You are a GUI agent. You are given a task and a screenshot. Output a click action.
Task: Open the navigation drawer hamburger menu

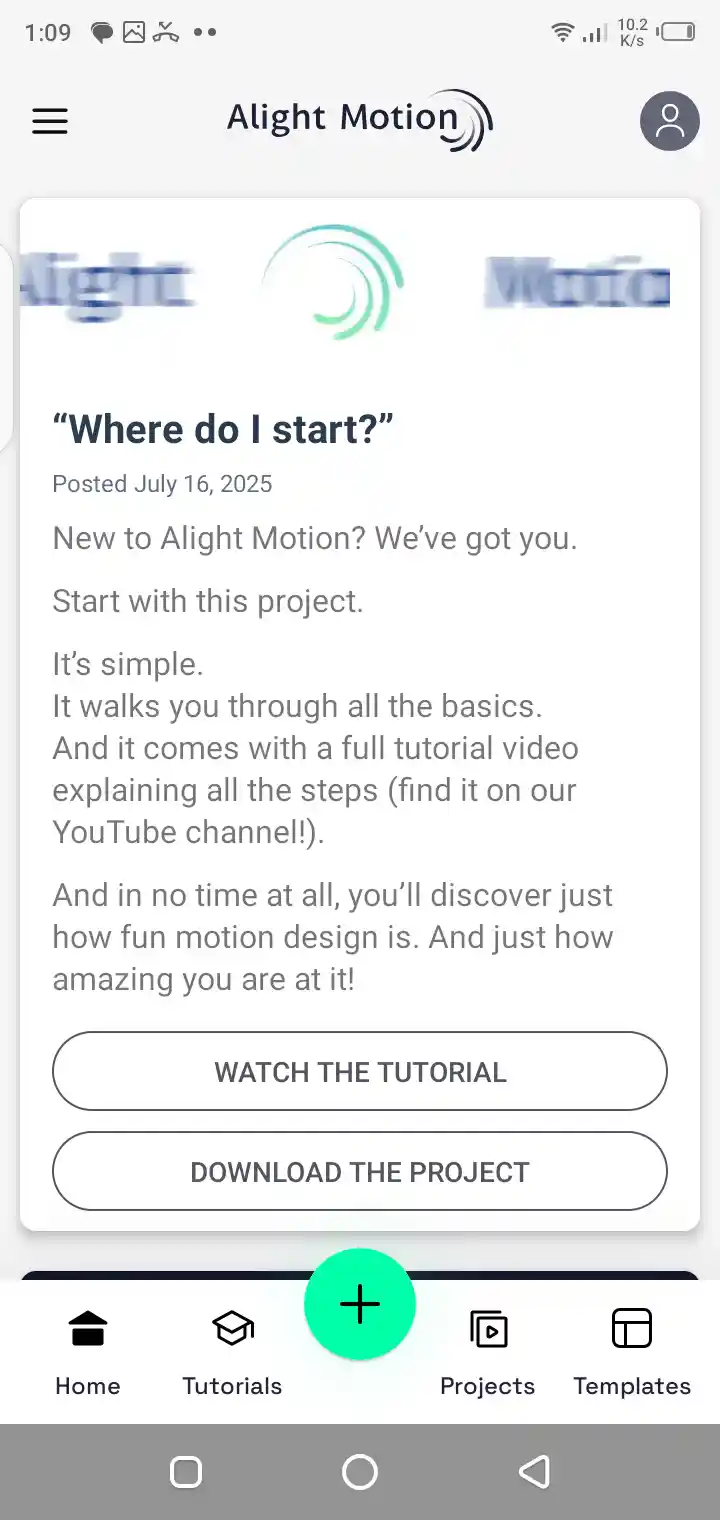[x=49, y=121]
